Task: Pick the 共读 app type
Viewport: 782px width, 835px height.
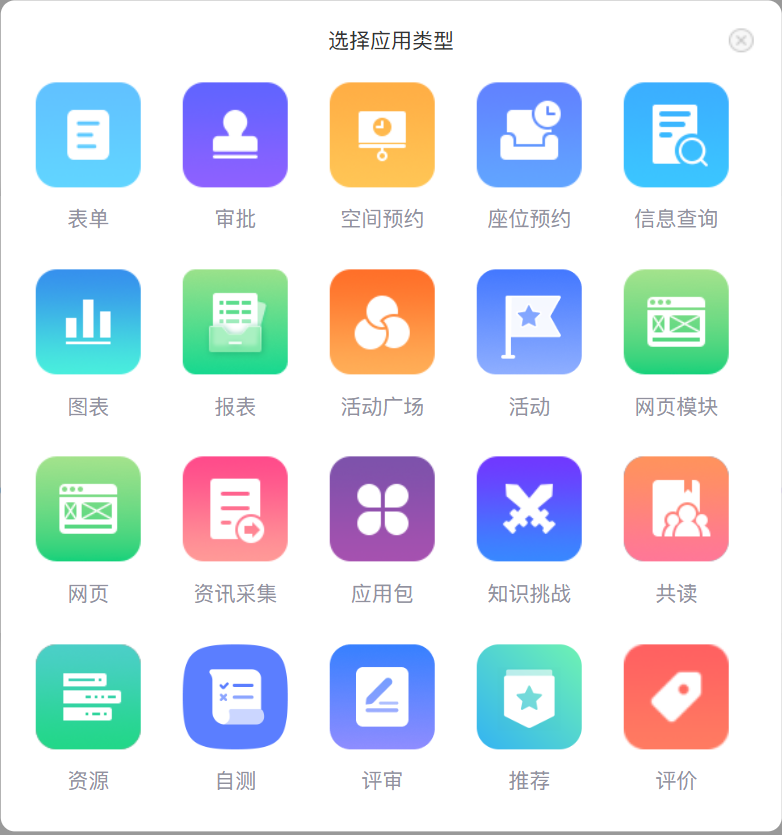Action: coord(676,509)
